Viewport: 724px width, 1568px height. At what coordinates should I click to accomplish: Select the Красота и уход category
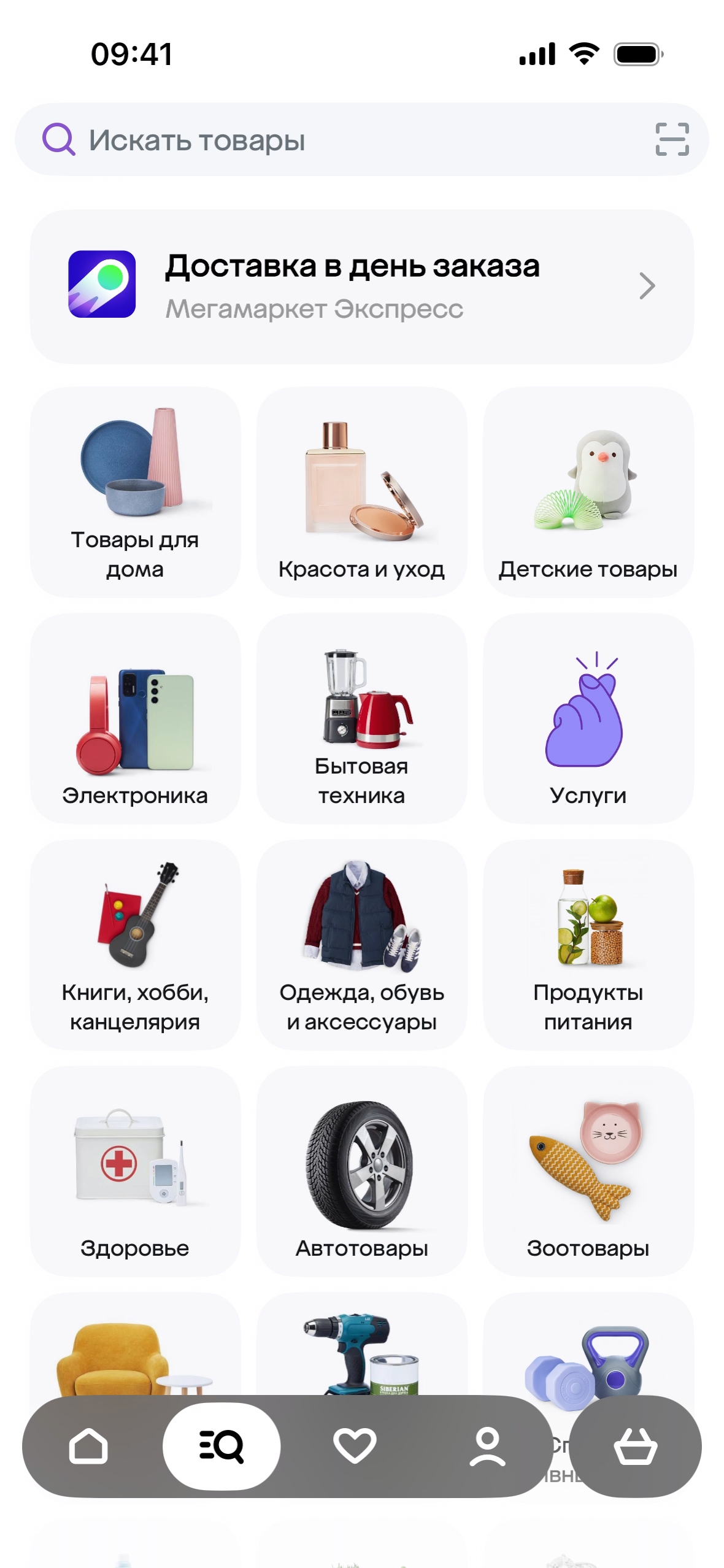[361, 492]
